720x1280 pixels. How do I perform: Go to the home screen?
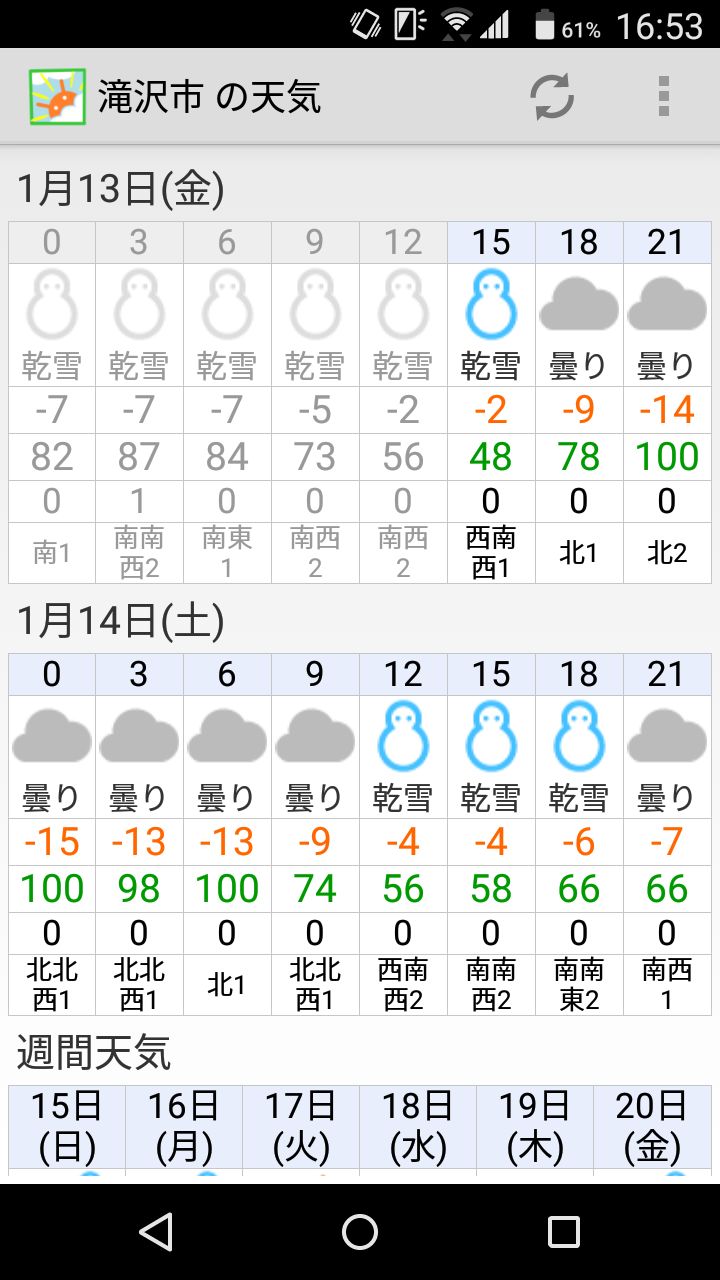360,1232
